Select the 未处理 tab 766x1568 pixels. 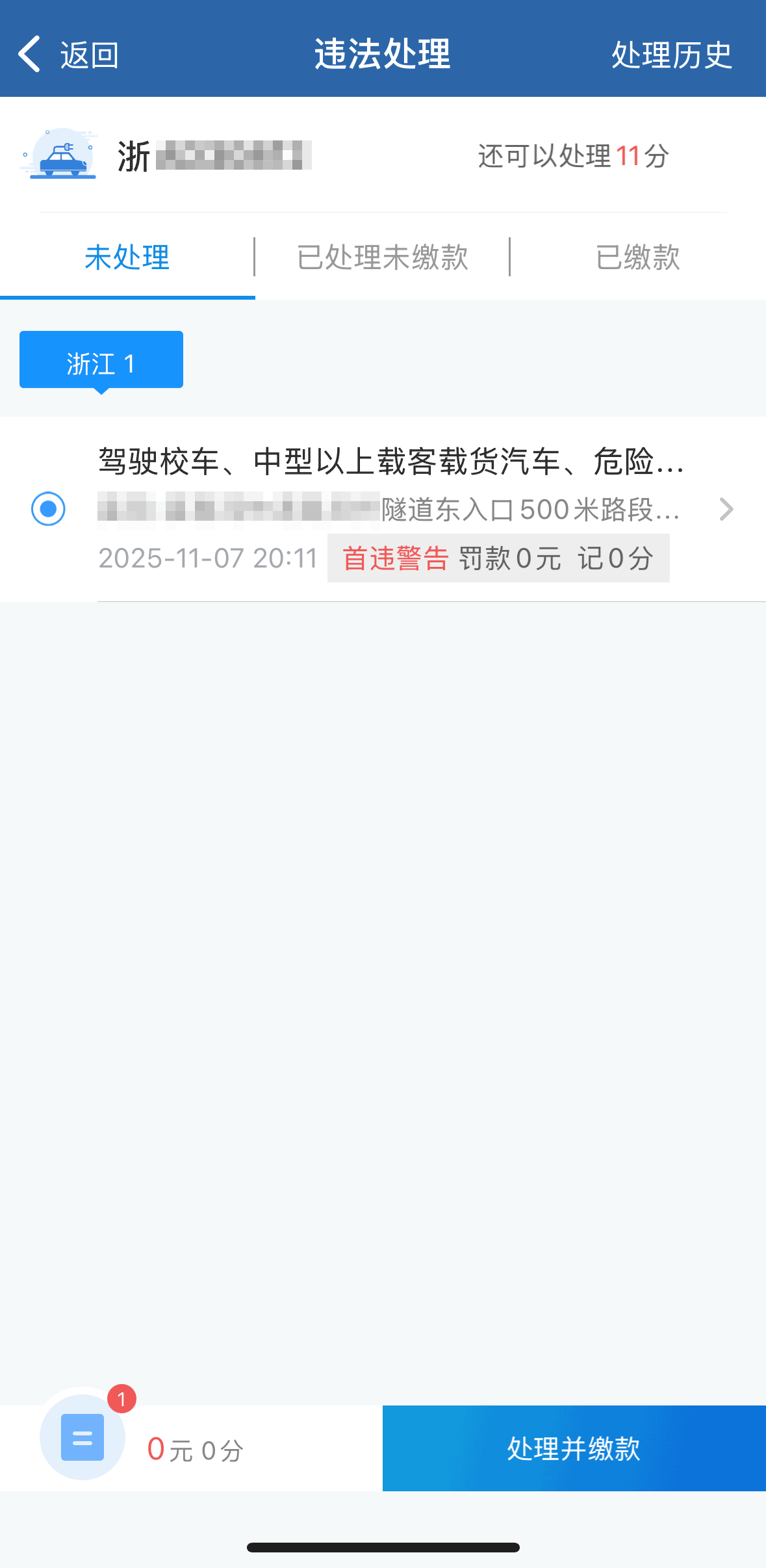127,257
